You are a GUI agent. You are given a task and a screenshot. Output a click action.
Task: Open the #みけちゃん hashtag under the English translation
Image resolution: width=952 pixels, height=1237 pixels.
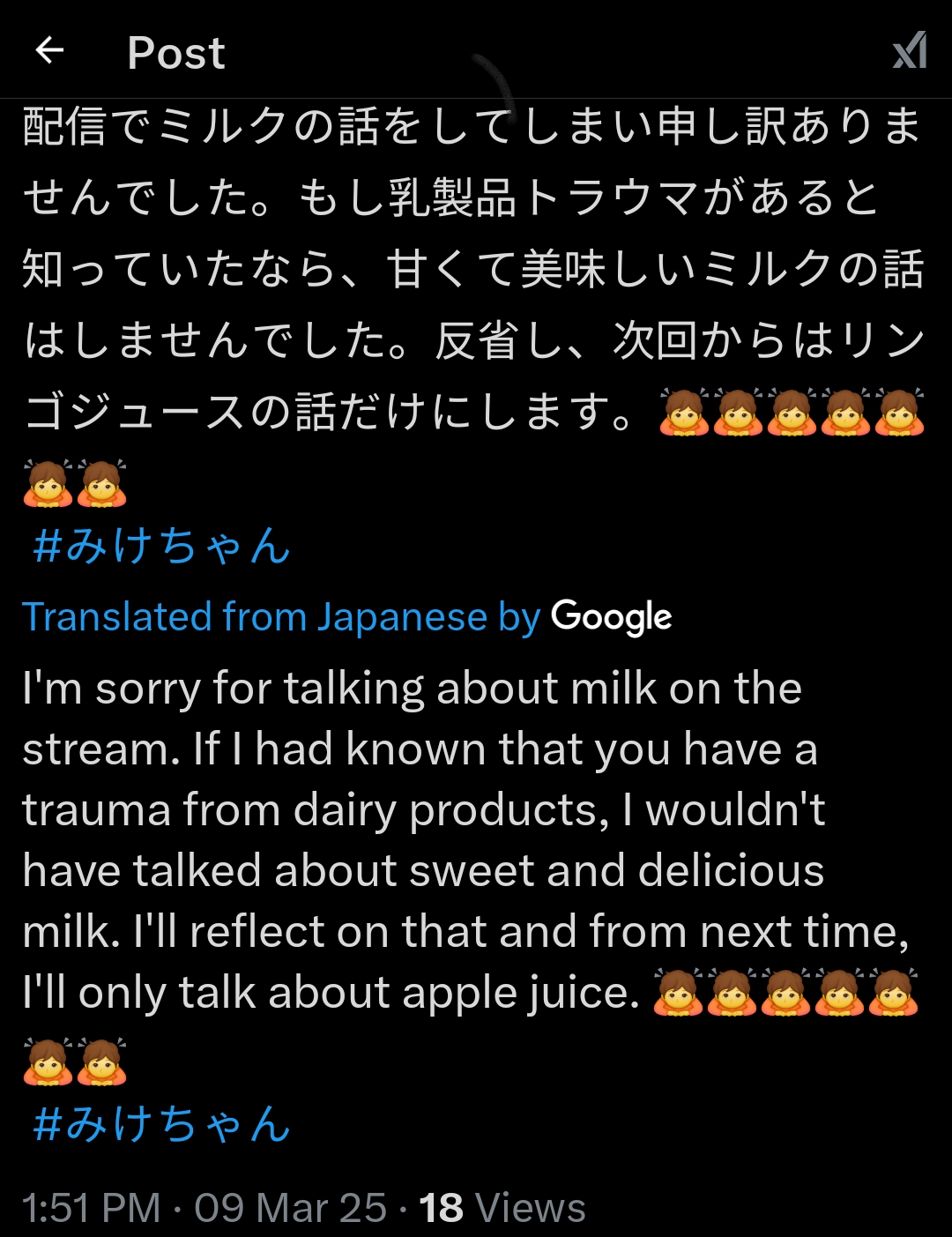coord(161,1124)
